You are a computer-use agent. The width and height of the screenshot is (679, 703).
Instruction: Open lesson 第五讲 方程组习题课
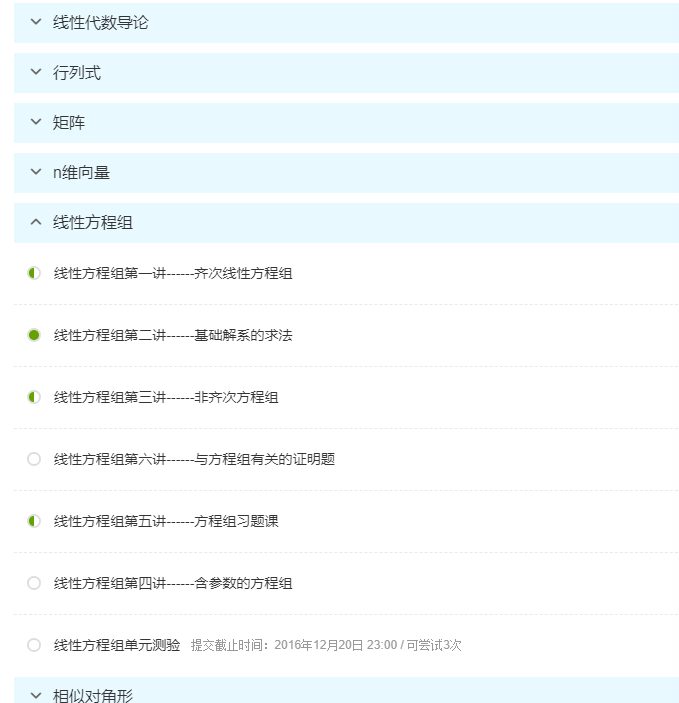tap(166, 521)
